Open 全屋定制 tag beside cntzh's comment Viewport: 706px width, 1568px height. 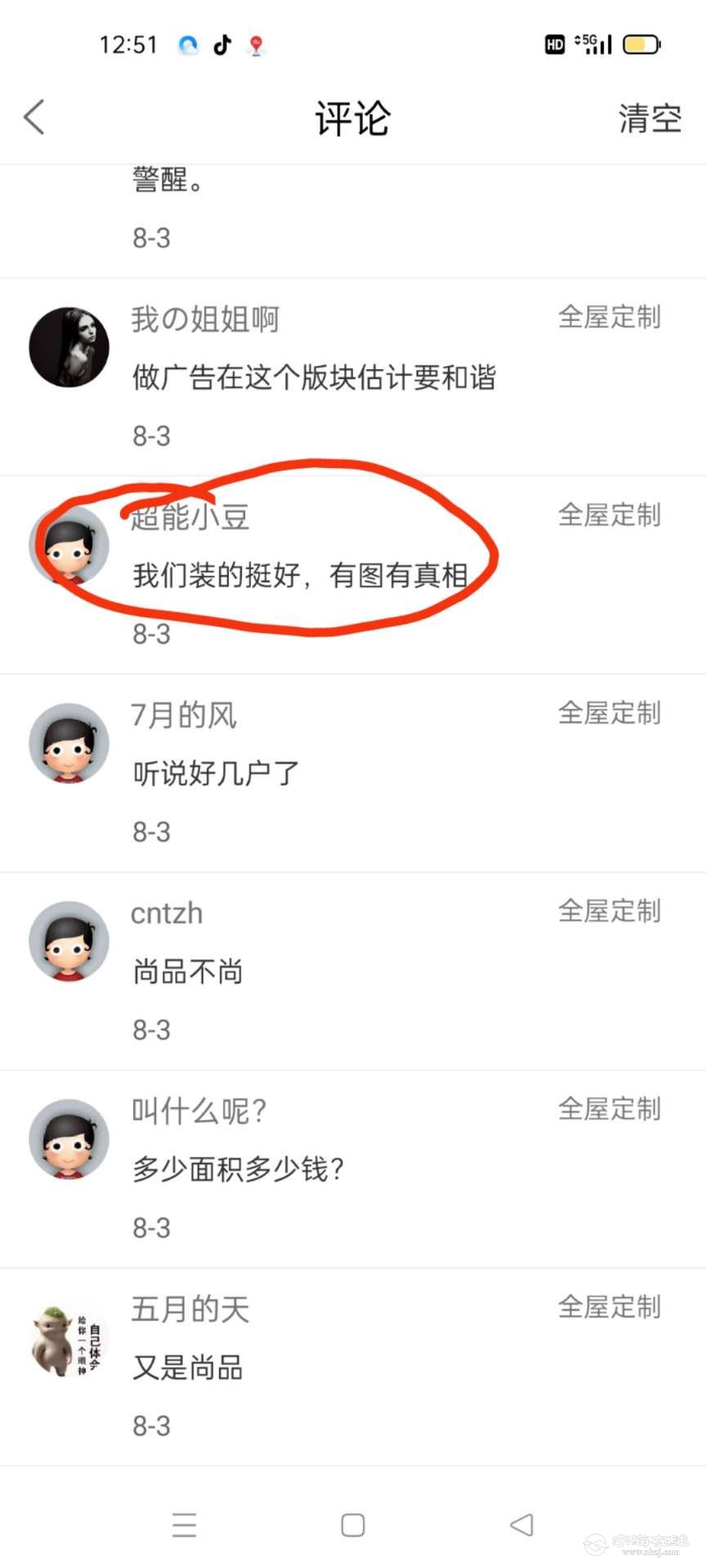tap(609, 911)
